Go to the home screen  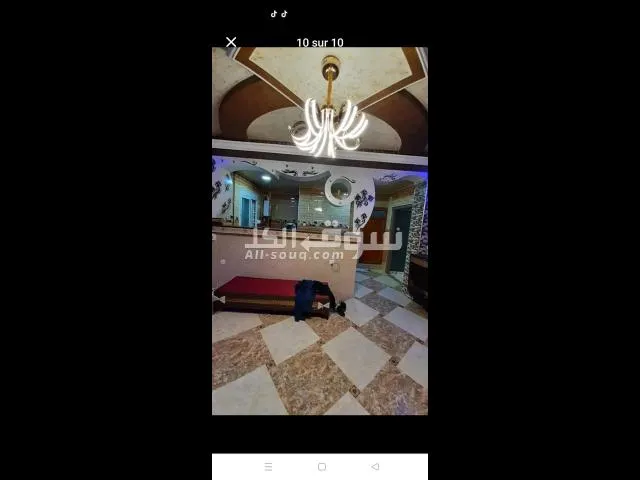point(321,467)
